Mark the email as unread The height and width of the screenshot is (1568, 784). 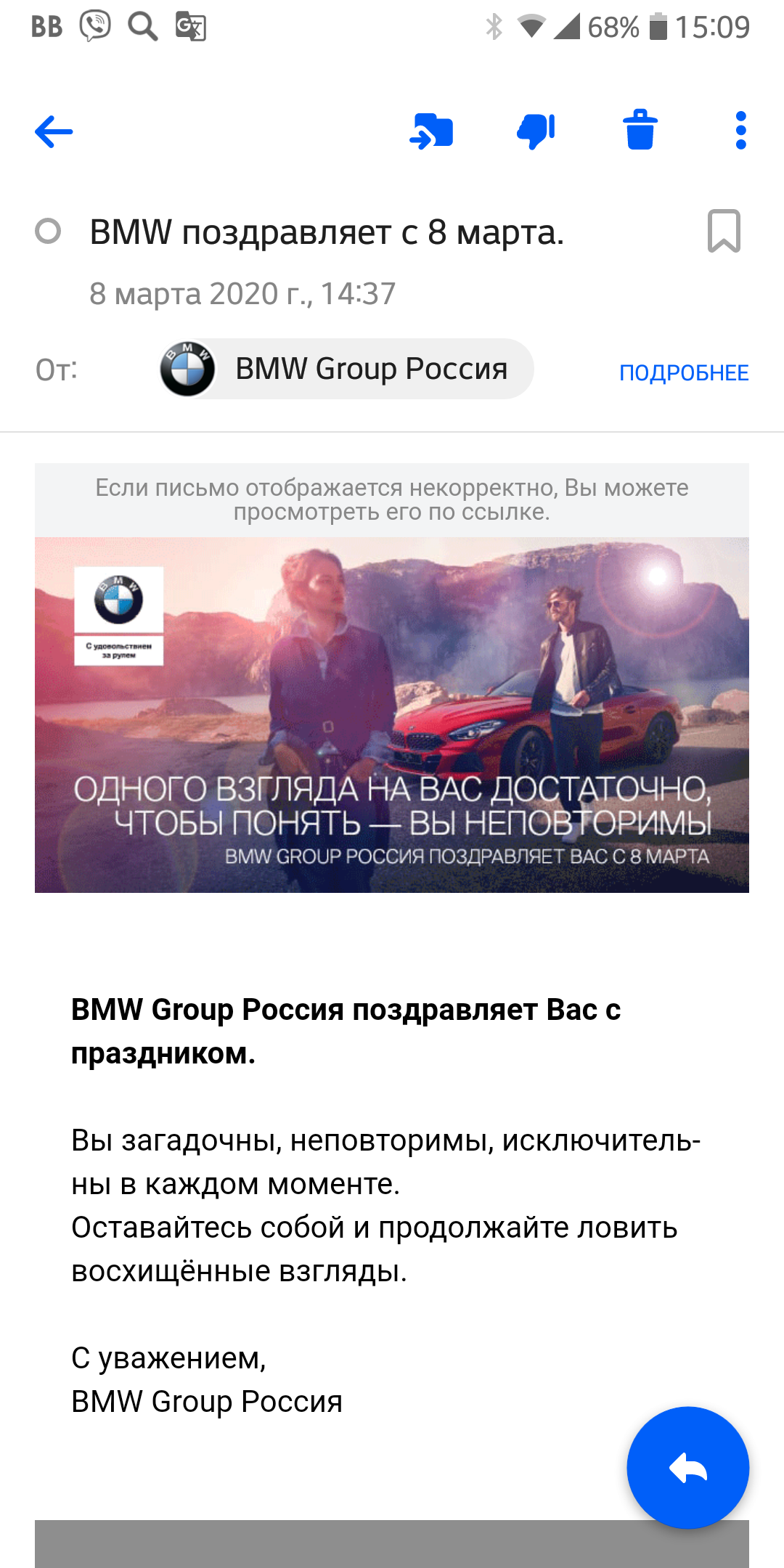[48, 232]
